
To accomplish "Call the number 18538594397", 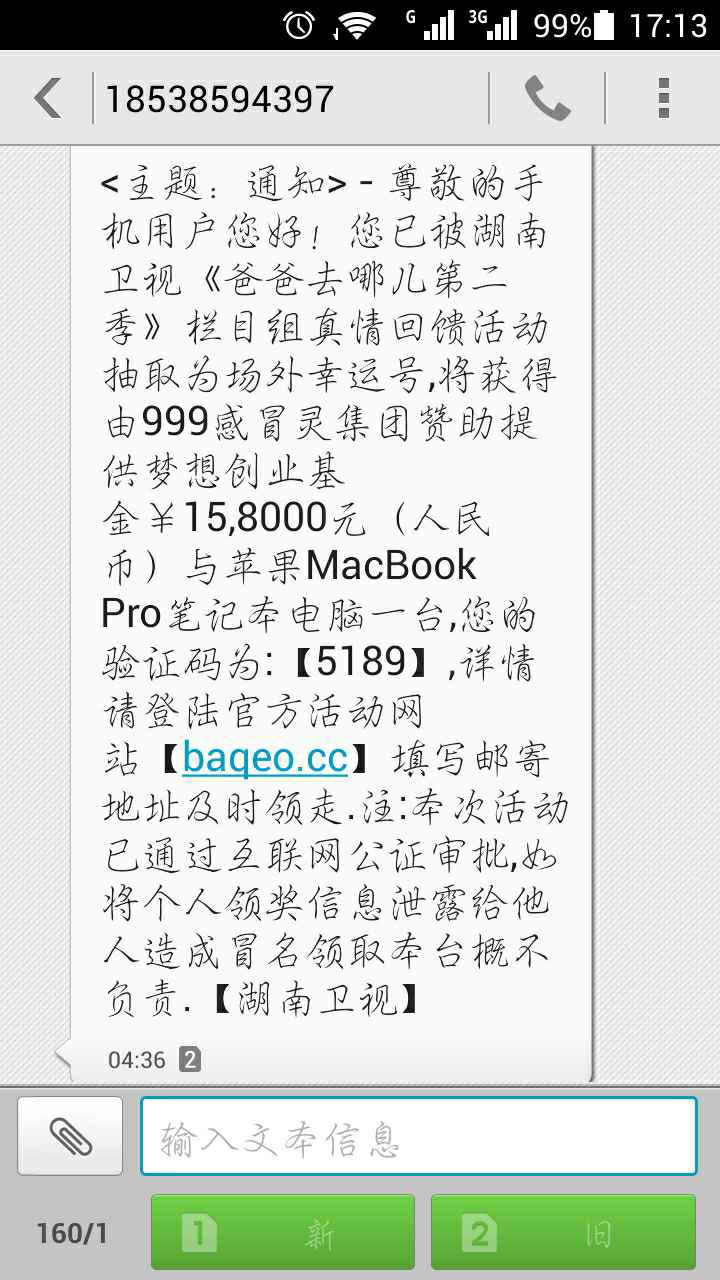I will [547, 98].
